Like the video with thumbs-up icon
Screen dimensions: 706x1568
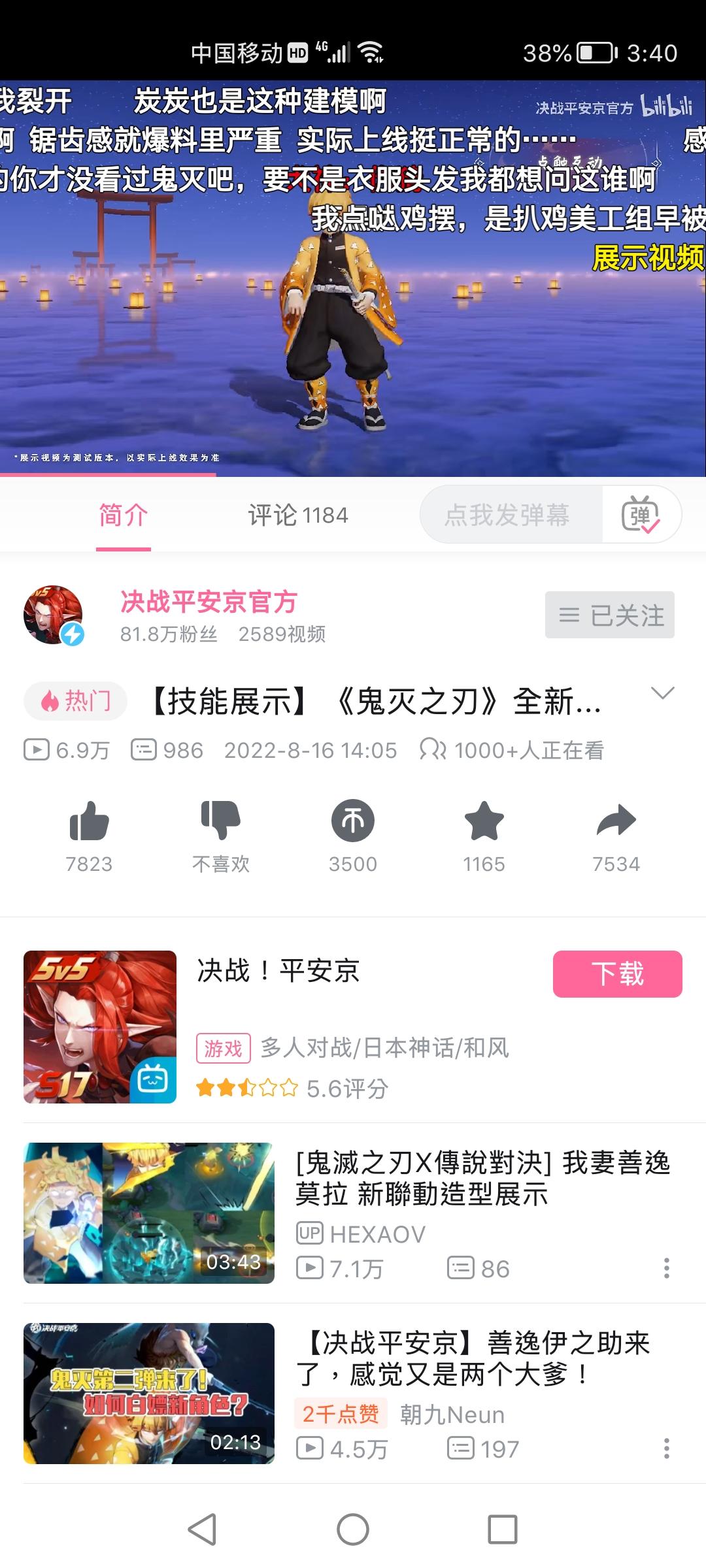89,822
